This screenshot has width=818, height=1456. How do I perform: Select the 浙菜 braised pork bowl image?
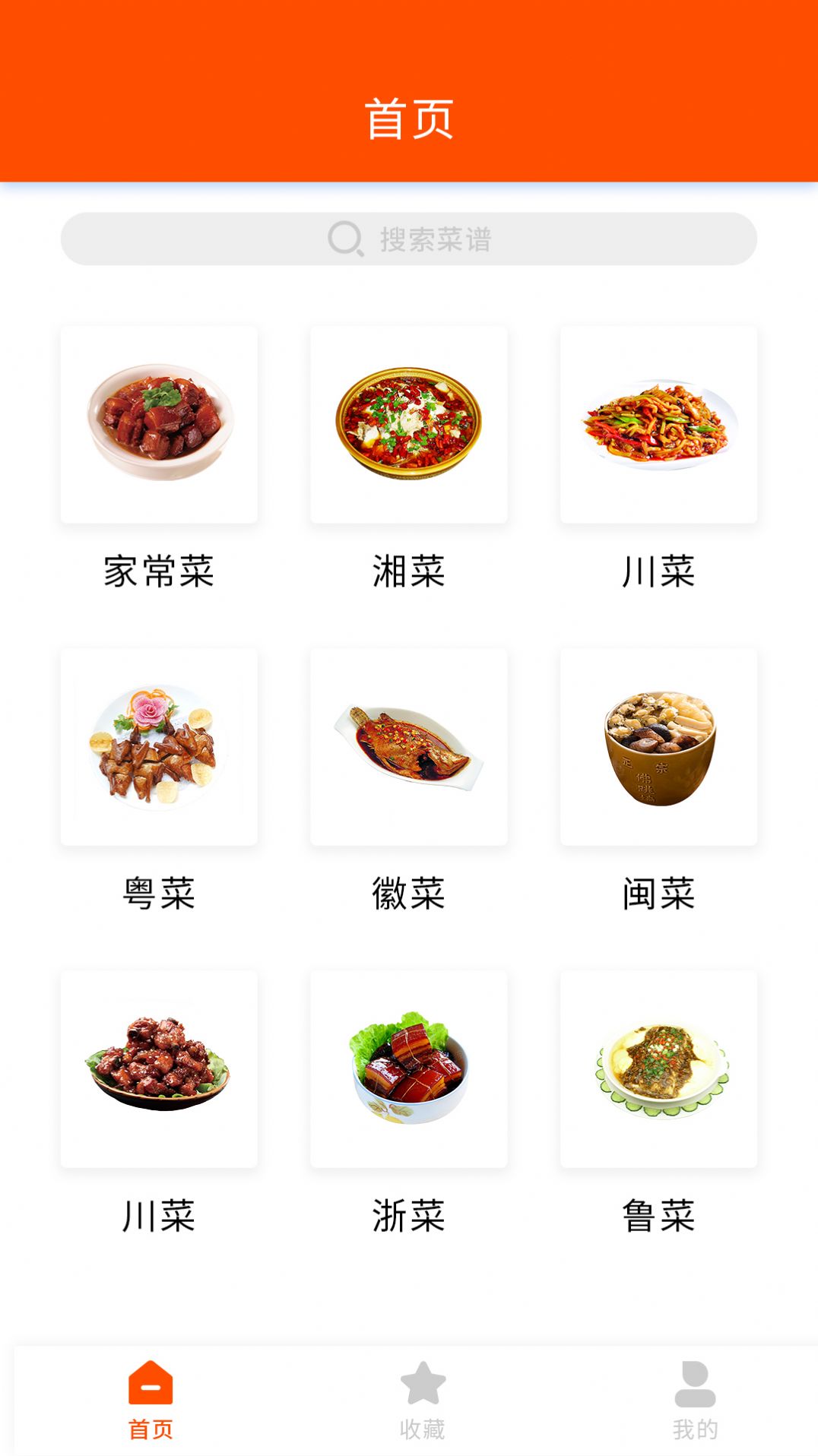point(408,1068)
